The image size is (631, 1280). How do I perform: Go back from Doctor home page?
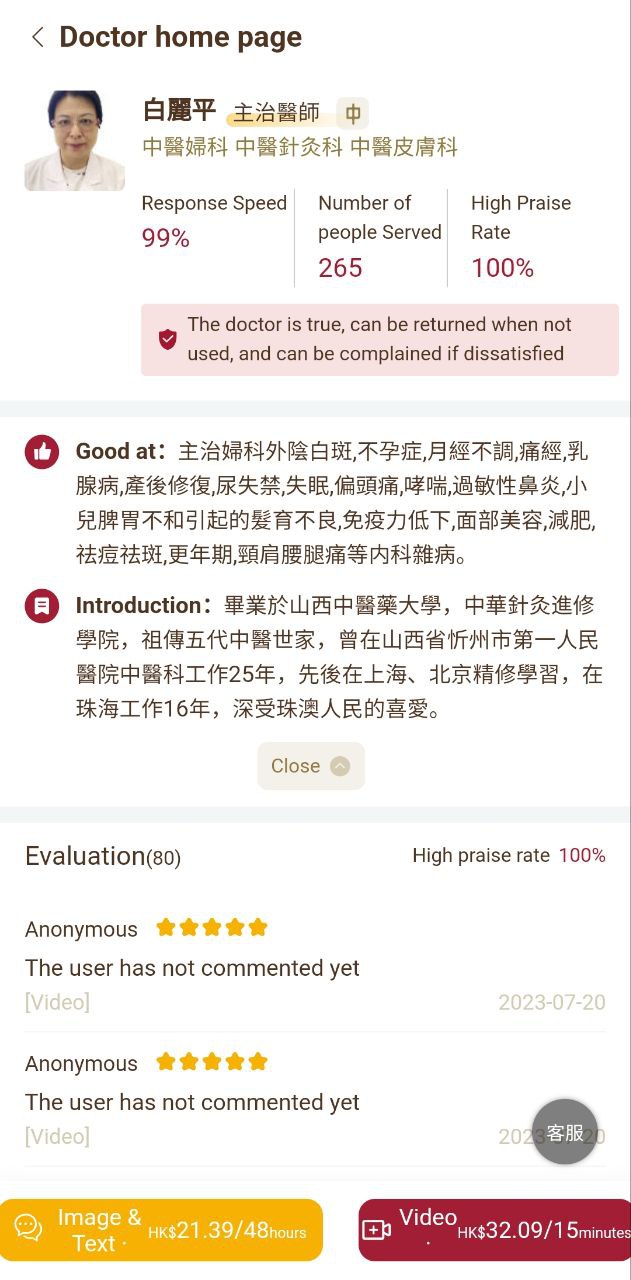point(38,38)
